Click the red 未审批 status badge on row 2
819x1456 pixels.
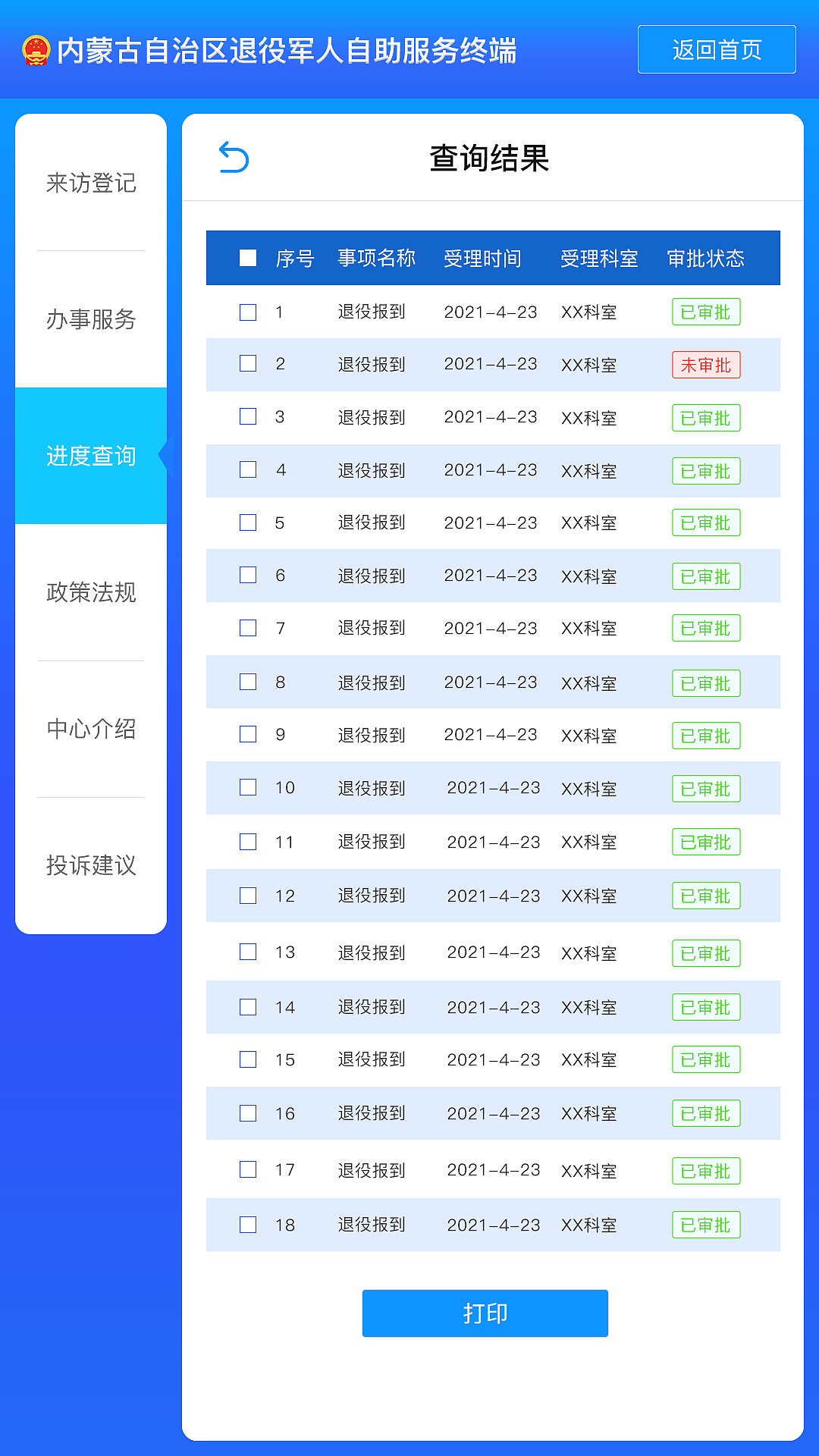click(705, 366)
